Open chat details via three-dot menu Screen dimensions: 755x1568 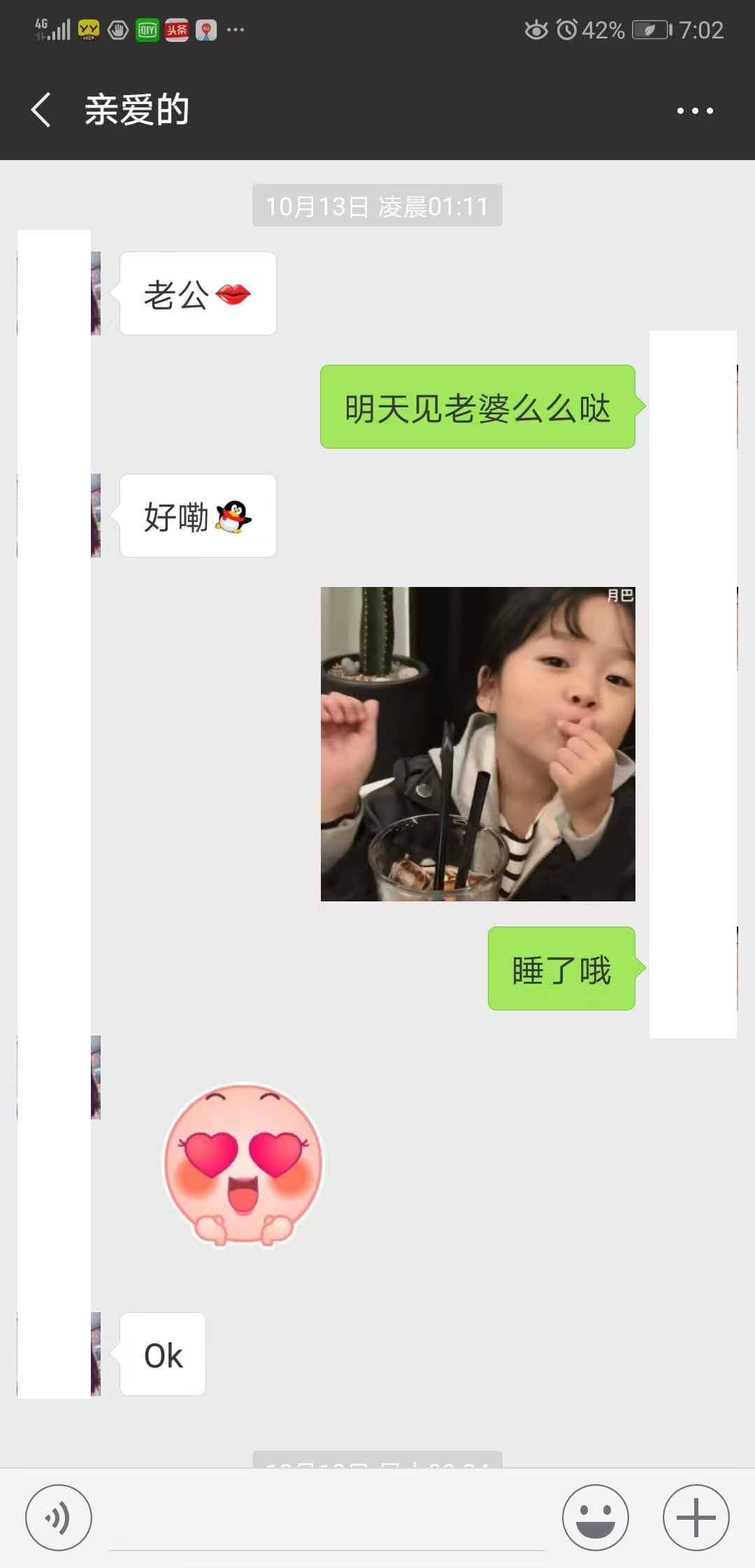pyautogui.click(x=695, y=110)
